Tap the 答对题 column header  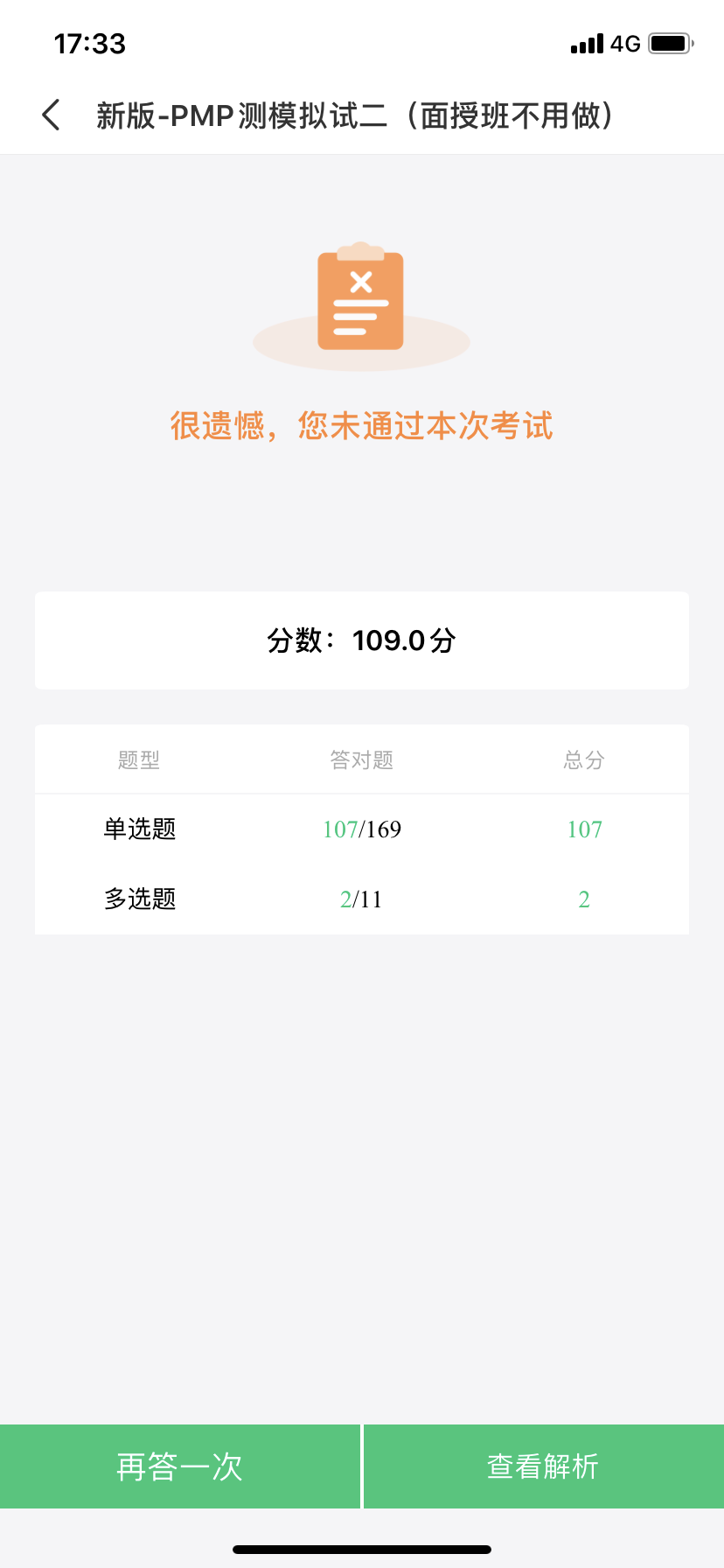360,759
